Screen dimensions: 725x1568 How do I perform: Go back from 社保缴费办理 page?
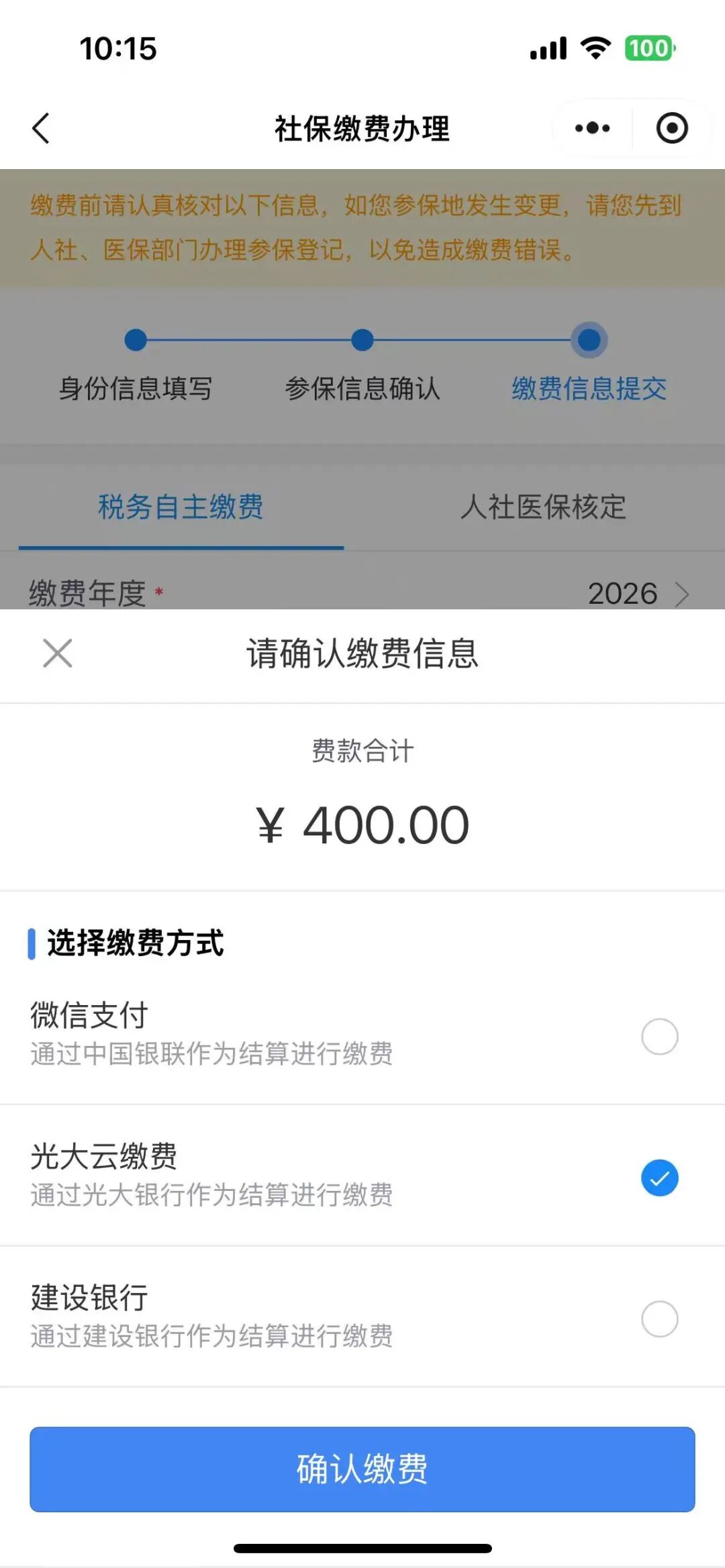(x=42, y=128)
